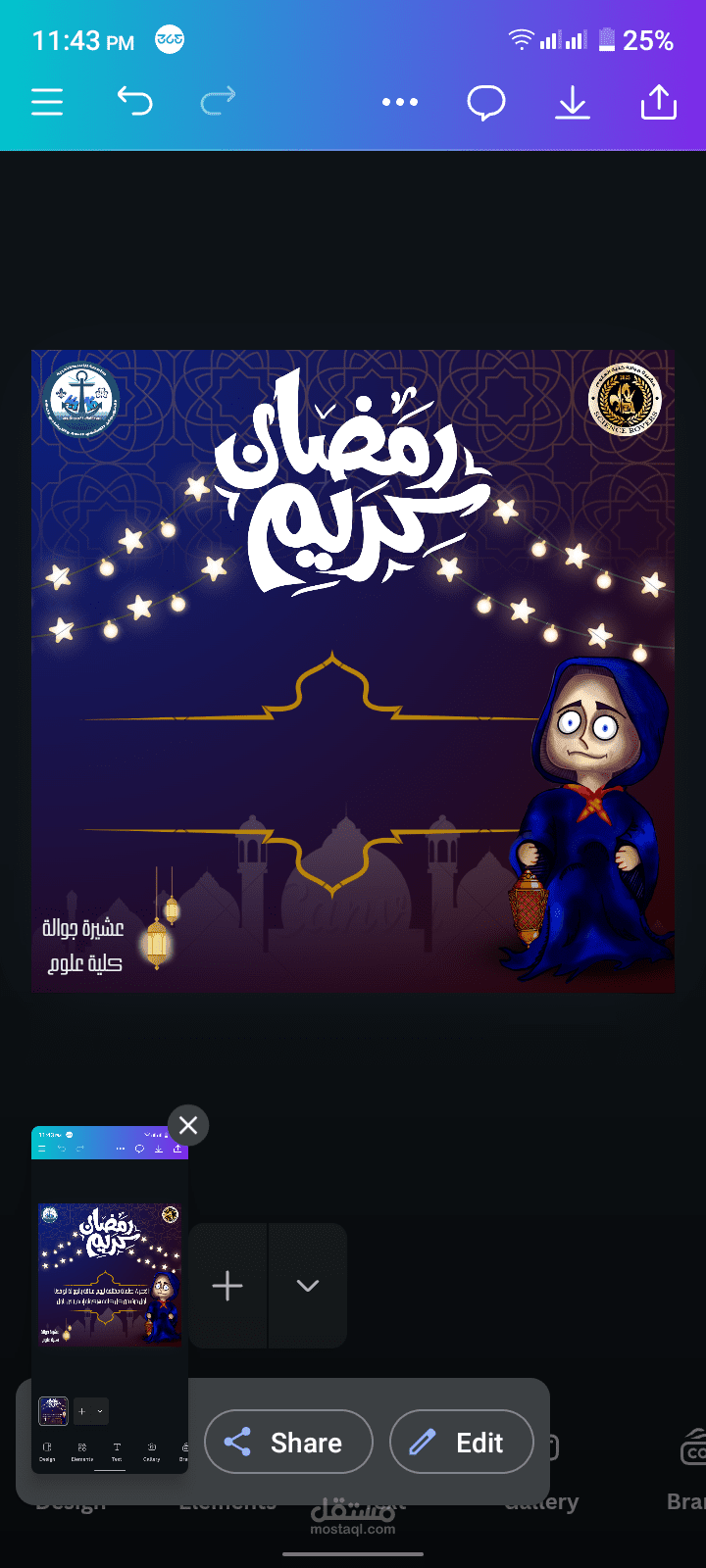The width and height of the screenshot is (706, 1568).
Task: Open the share/export arrow icon
Action: (x=659, y=102)
